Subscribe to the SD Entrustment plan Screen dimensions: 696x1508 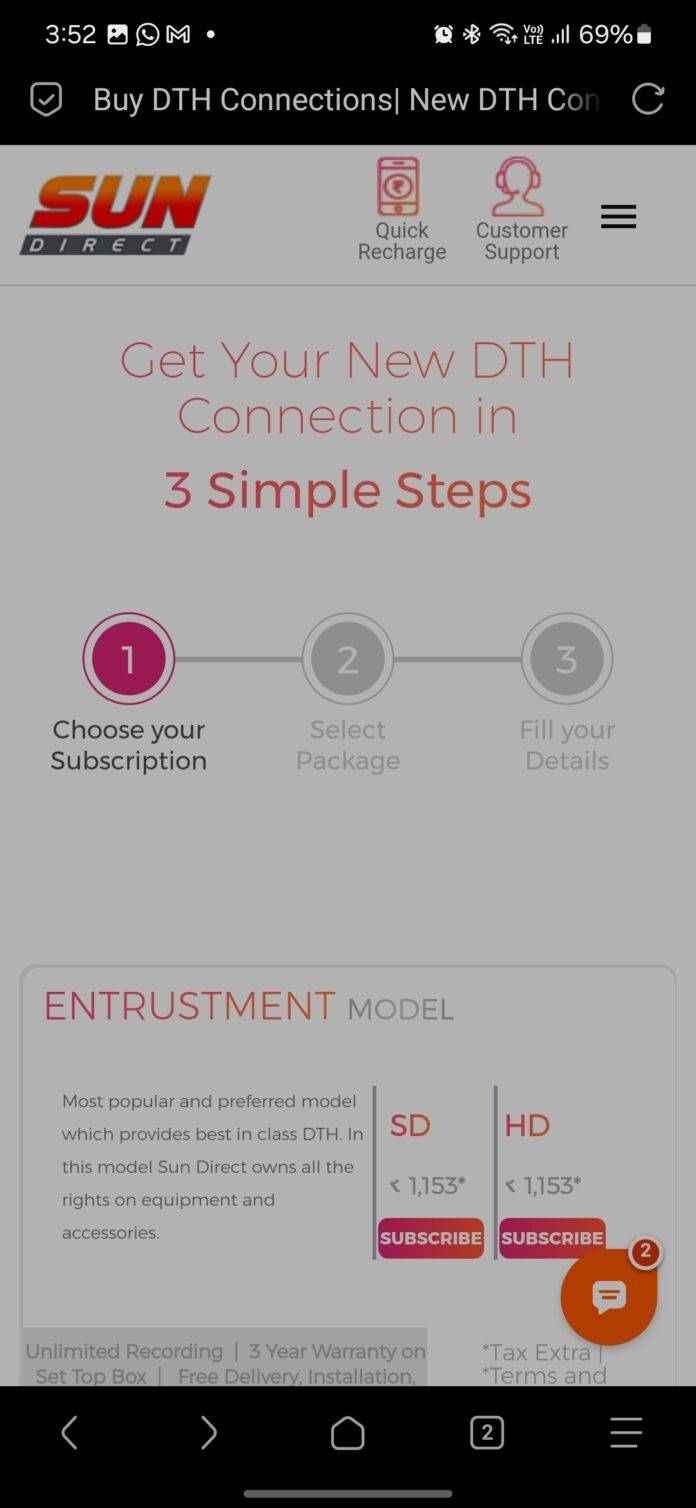coord(431,1237)
